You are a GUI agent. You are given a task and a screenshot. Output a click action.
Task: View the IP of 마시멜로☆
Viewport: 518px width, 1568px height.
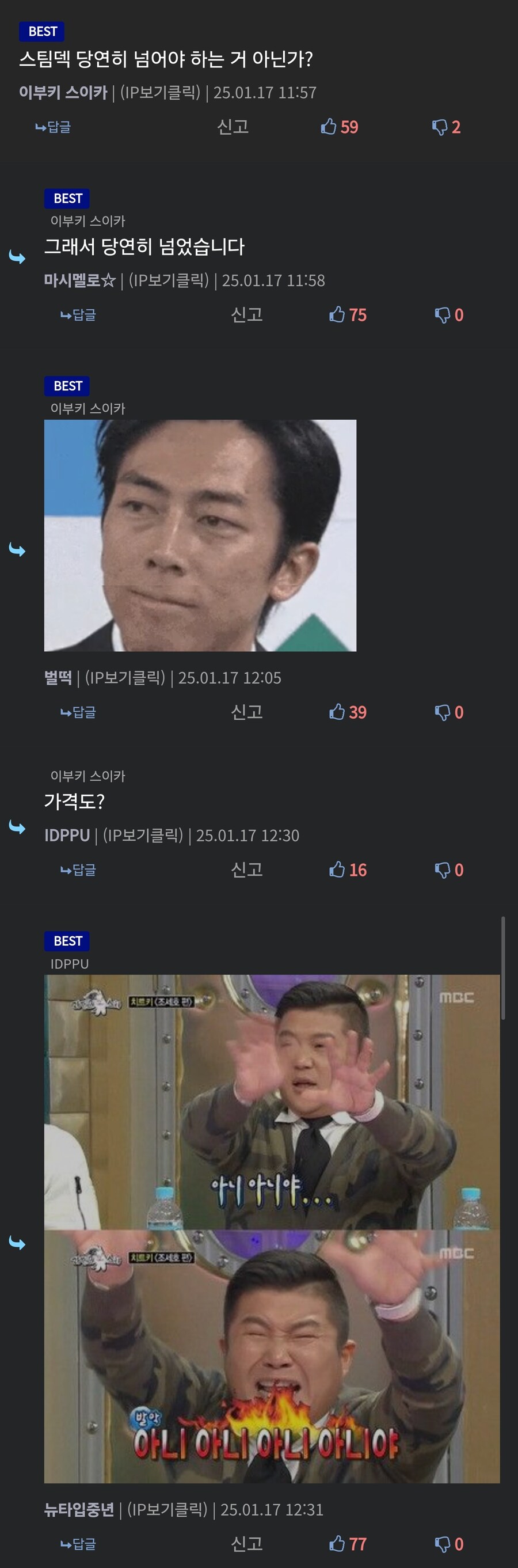169,280
